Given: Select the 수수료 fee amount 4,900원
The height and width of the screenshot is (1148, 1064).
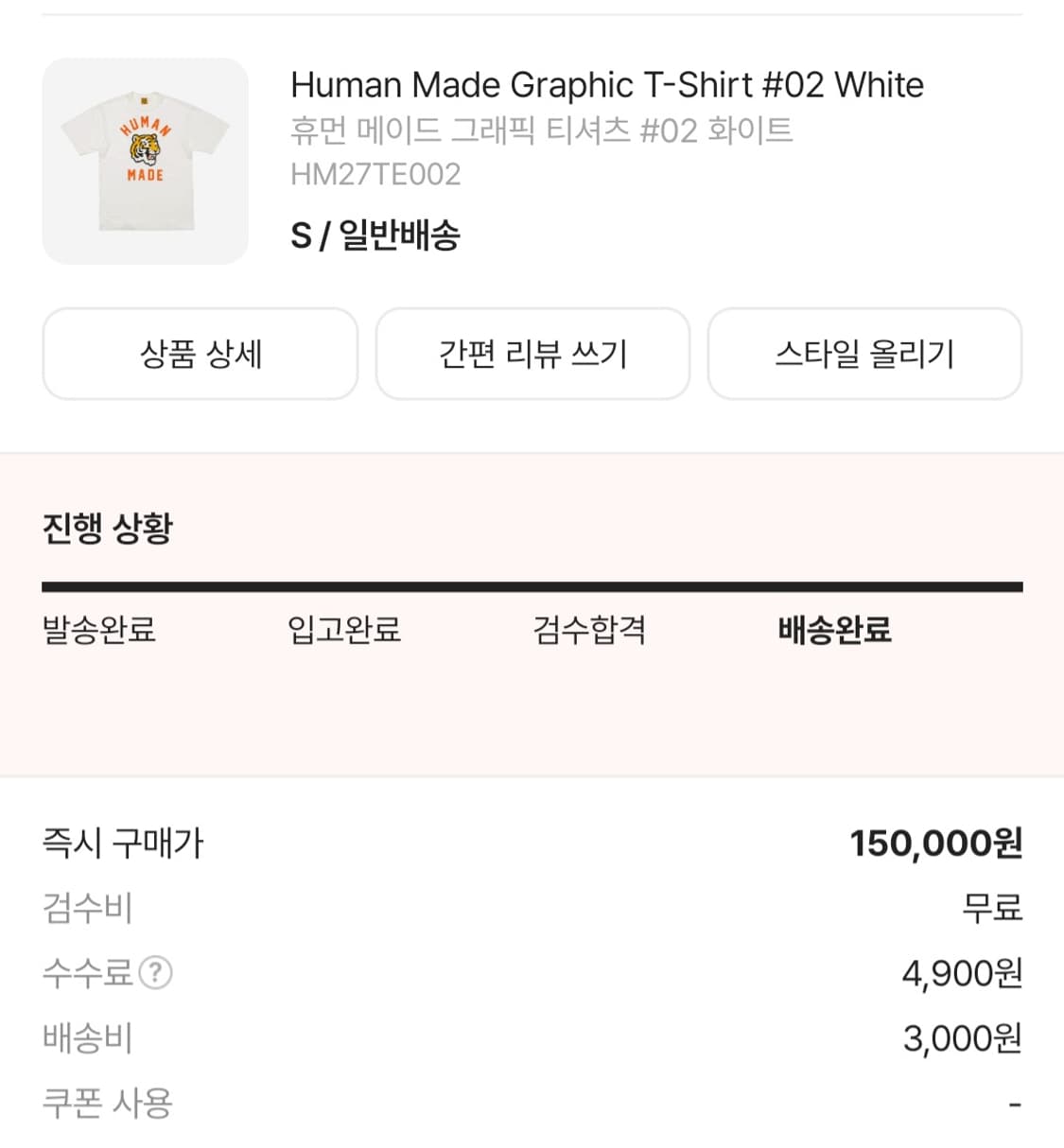Looking at the screenshot, I should (x=960, y=974).
